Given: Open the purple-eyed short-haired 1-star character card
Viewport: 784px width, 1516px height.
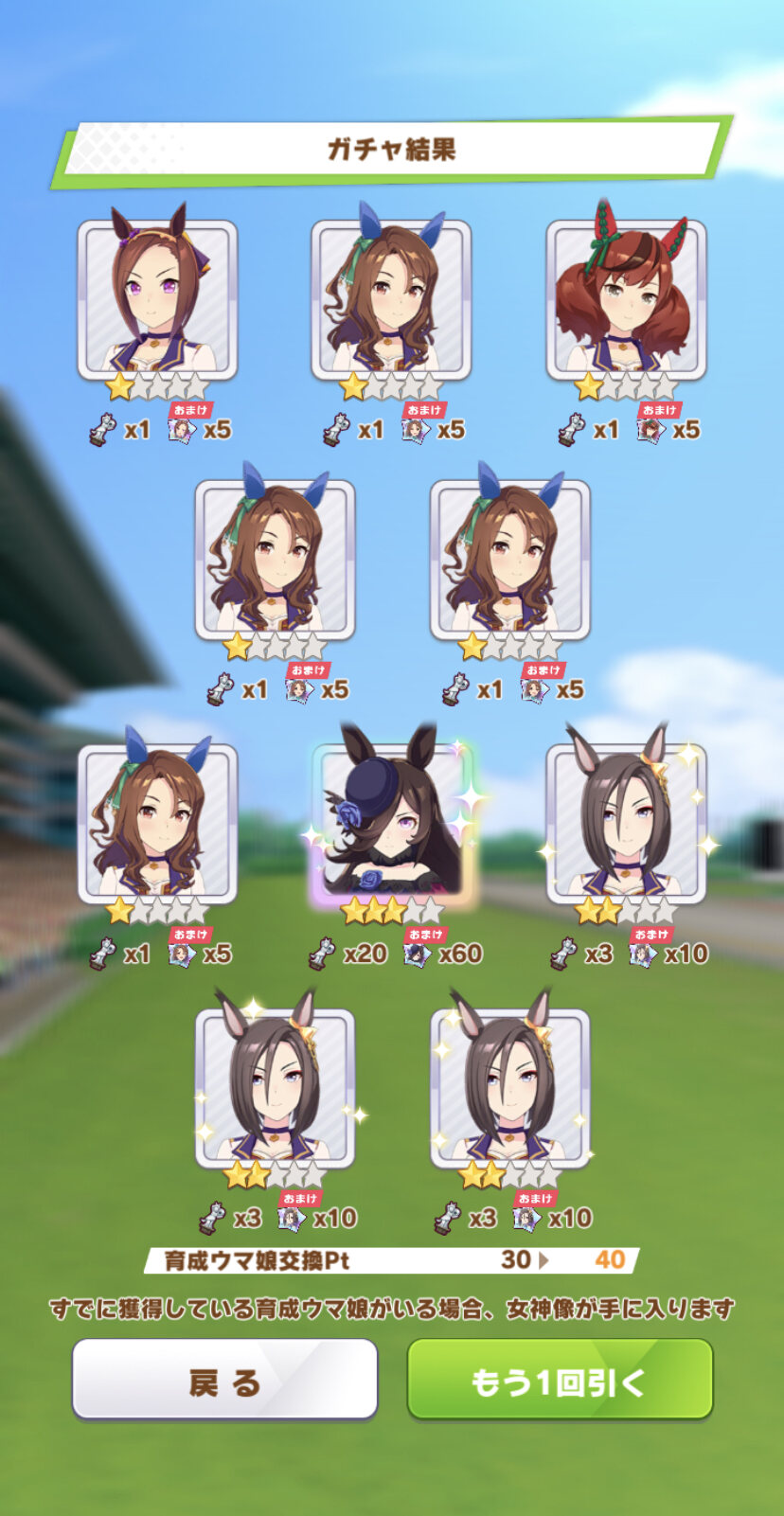Looking at the screenshot, I should click(x=157, y=299).
